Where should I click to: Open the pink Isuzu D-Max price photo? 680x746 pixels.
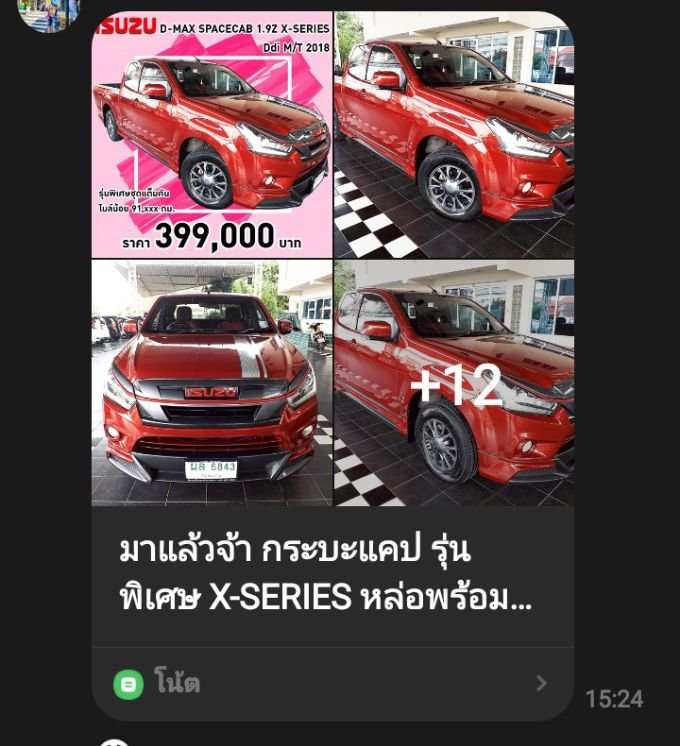point(211,135)
